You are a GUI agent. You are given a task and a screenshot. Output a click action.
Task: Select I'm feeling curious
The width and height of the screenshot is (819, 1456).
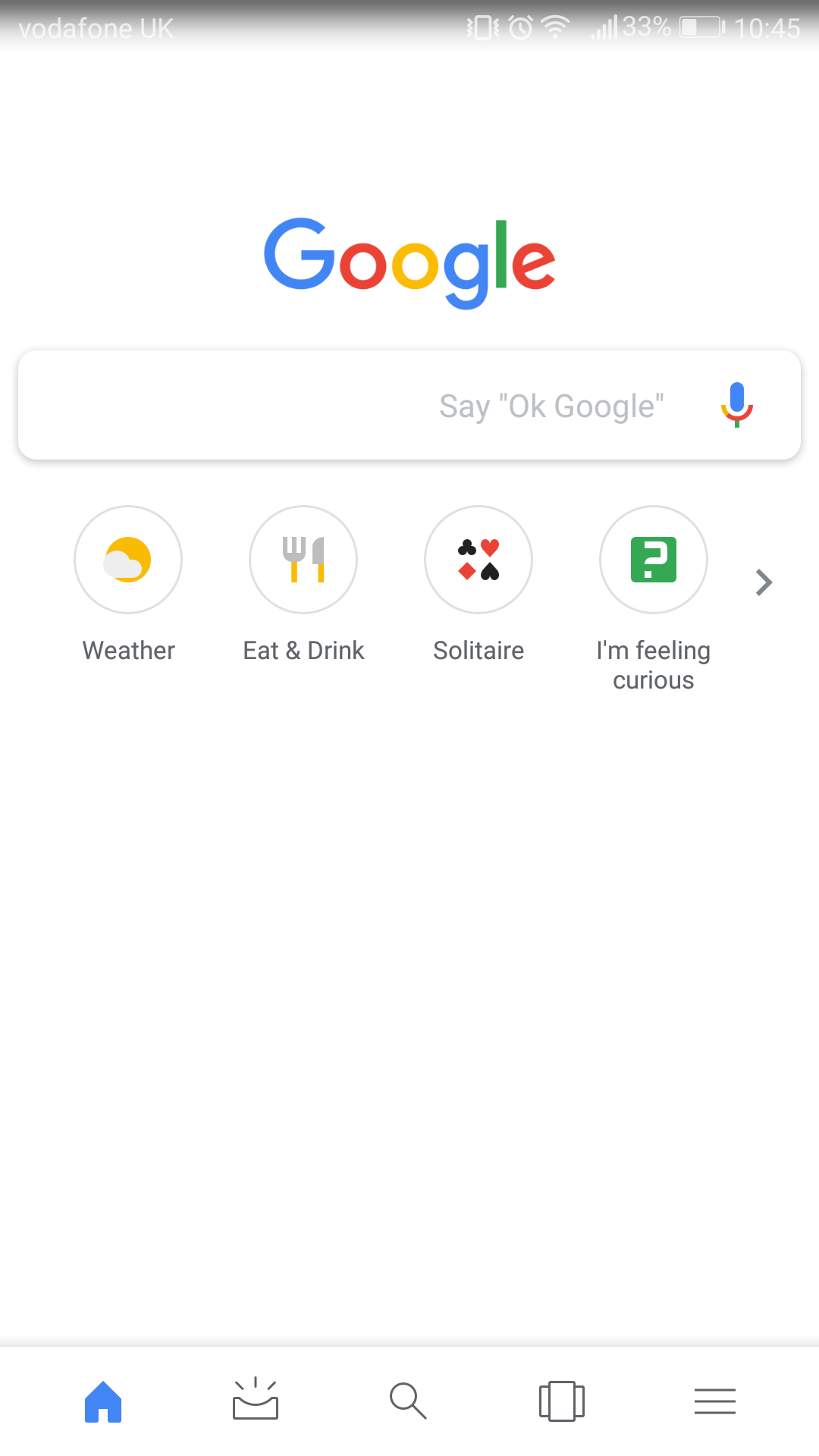coord(654,560)
